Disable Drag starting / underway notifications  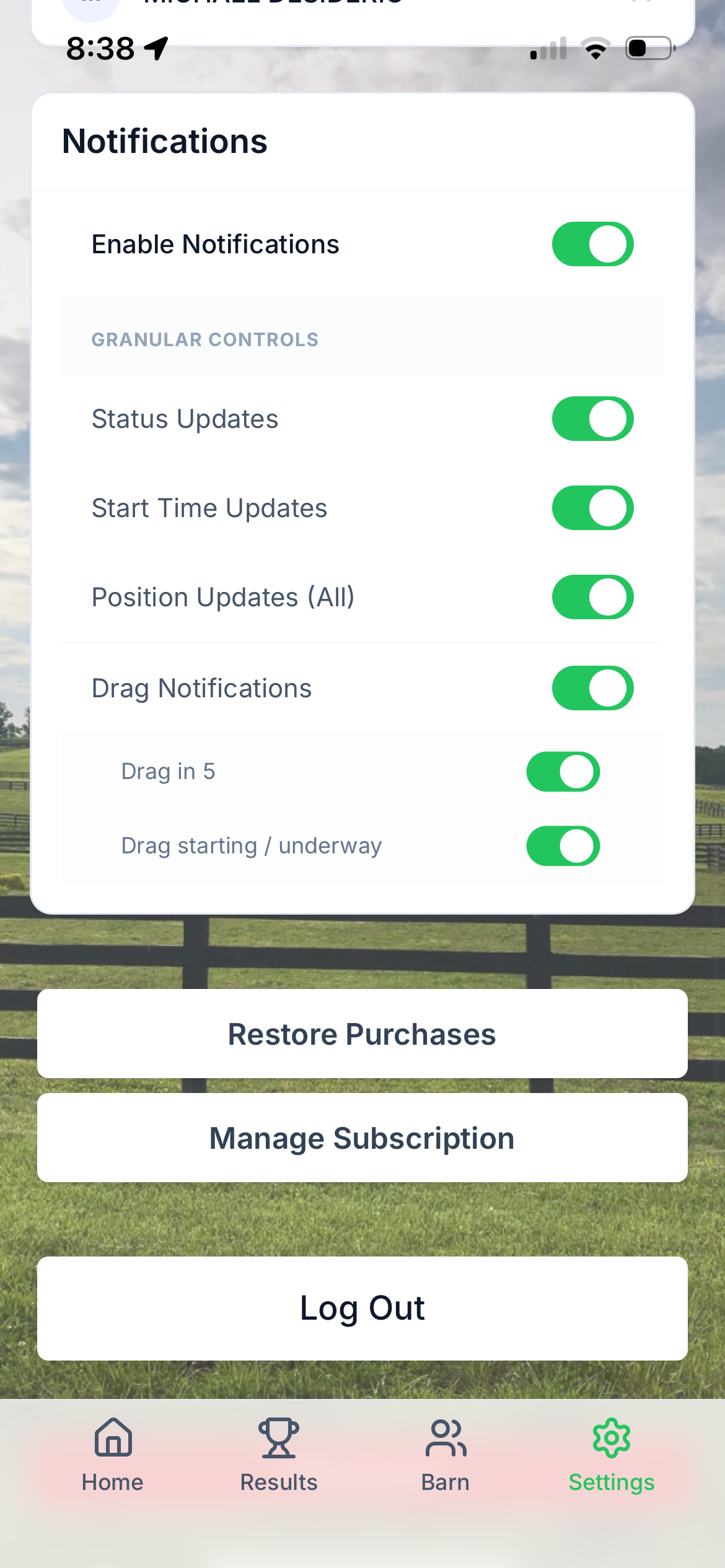click(x=561, y=845)
